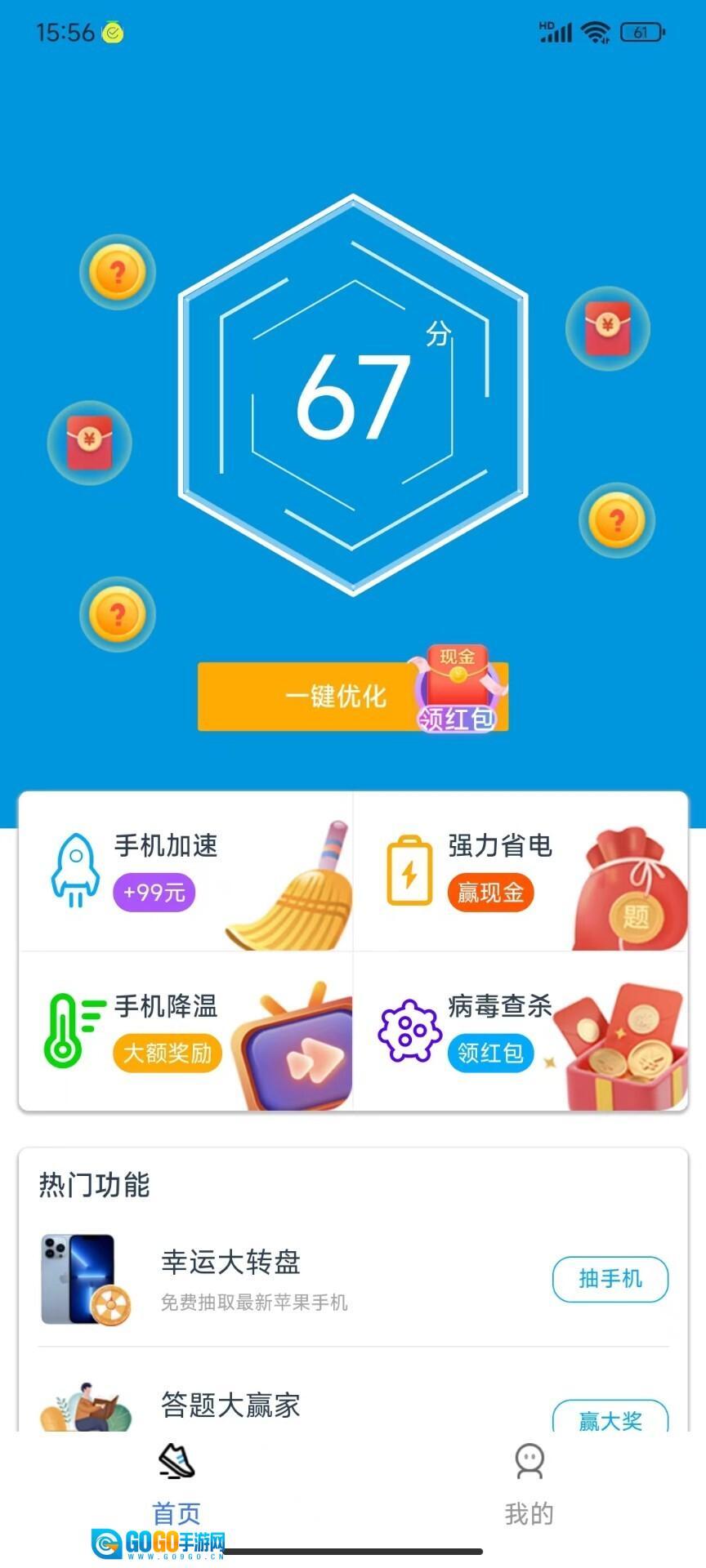Open the 病毒查杀 card
This screenshot has height=1568, width=706.
(x=521, y=1031)
